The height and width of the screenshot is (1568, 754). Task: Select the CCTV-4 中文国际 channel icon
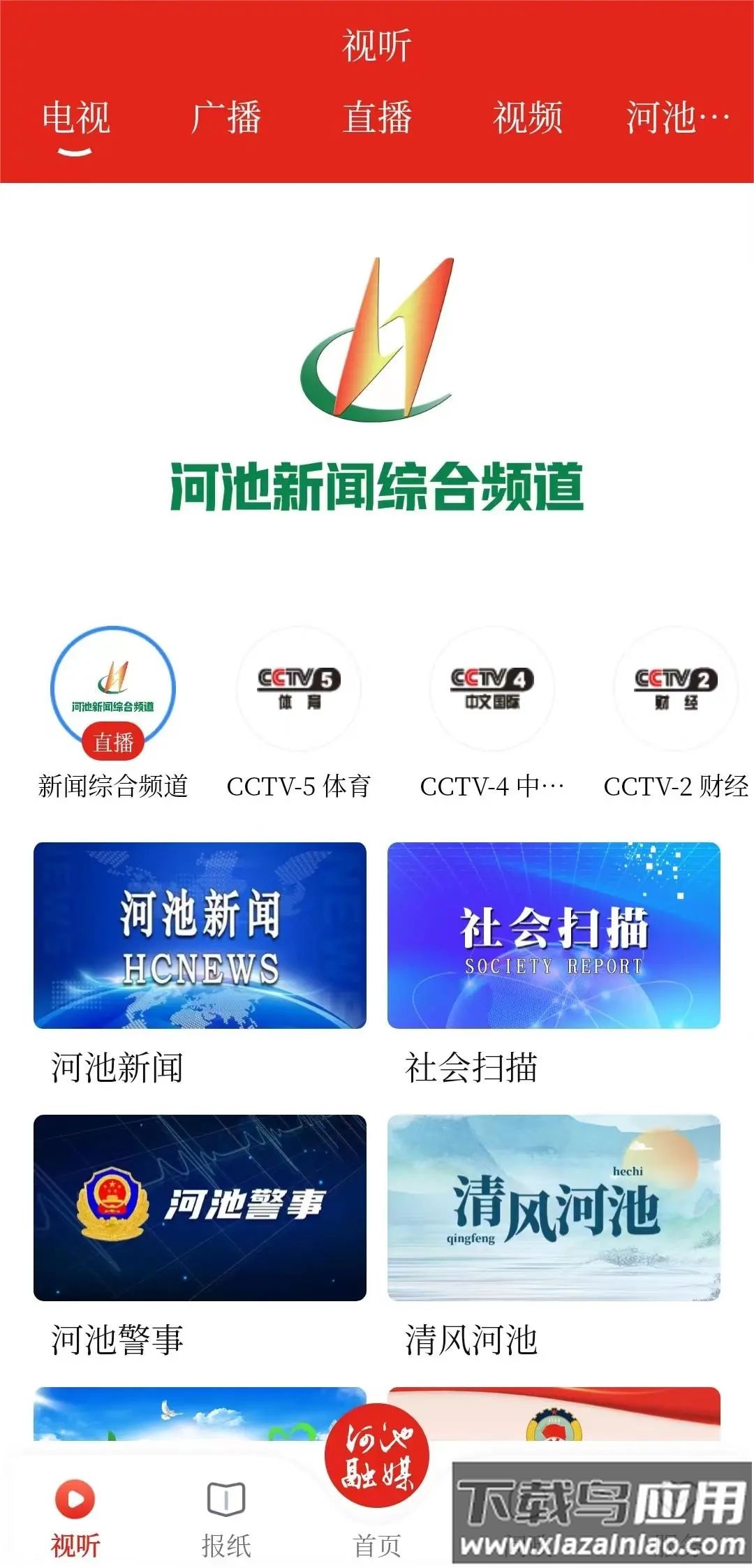point(489,689)
